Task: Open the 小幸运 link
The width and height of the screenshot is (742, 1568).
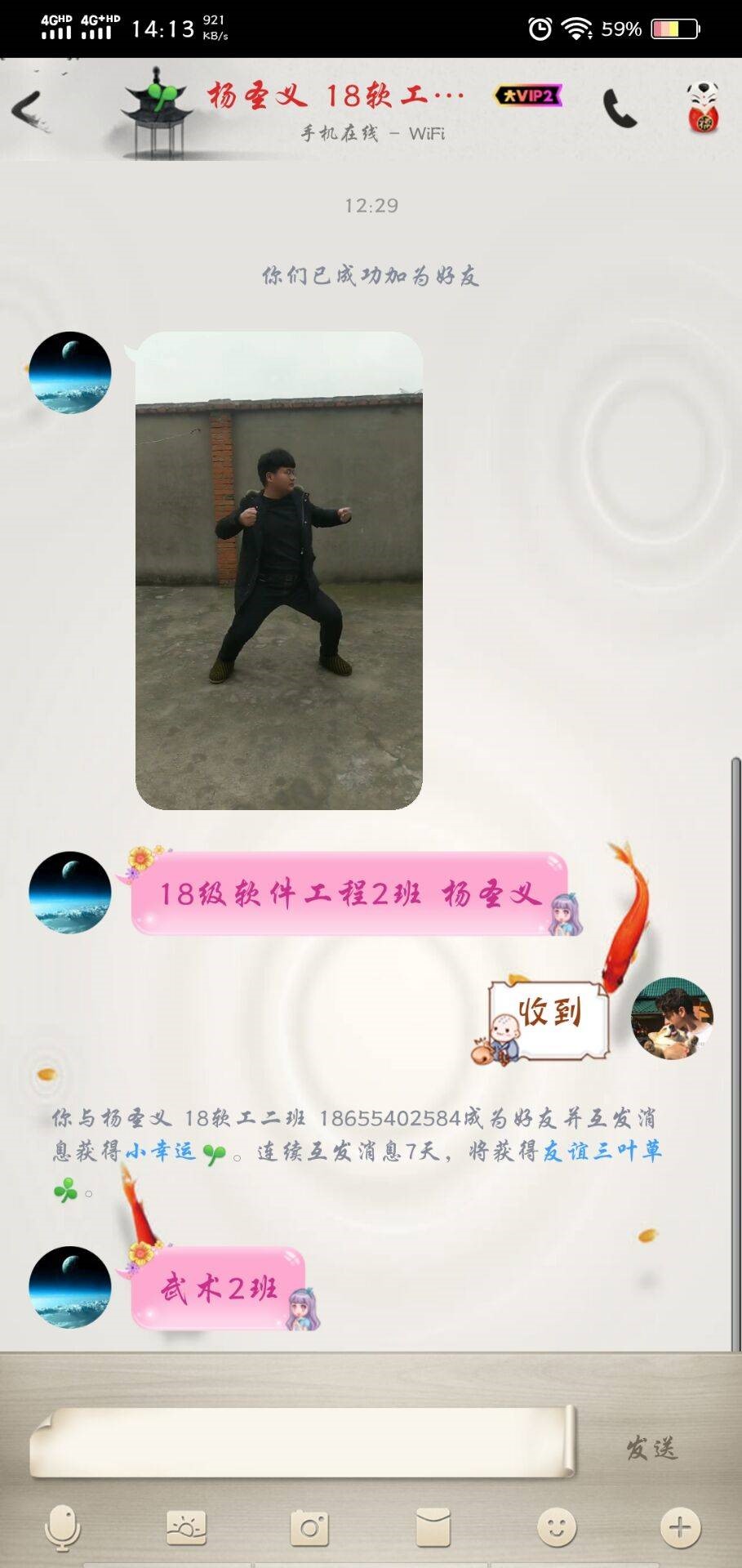Action: pyautogui.click(x=161, y=1152)
